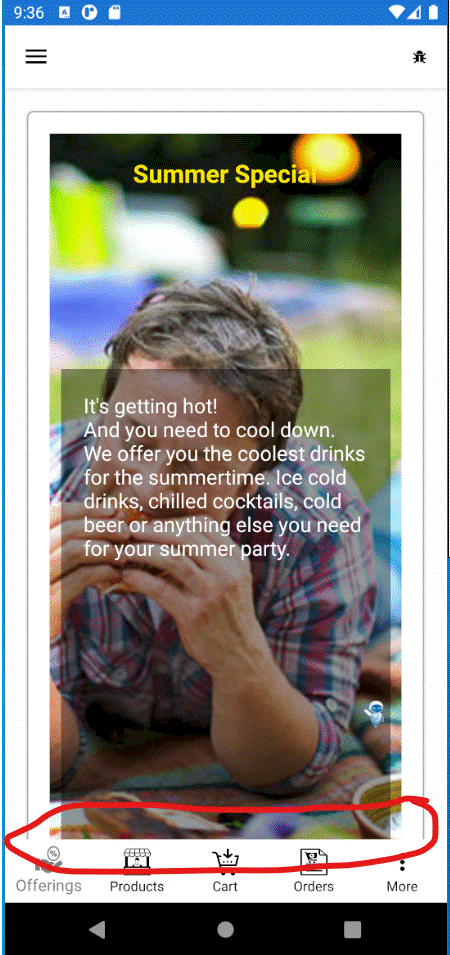Open the hamburger drawer menu
Viewport: 450px width, 955px height.
coord(36,57)
